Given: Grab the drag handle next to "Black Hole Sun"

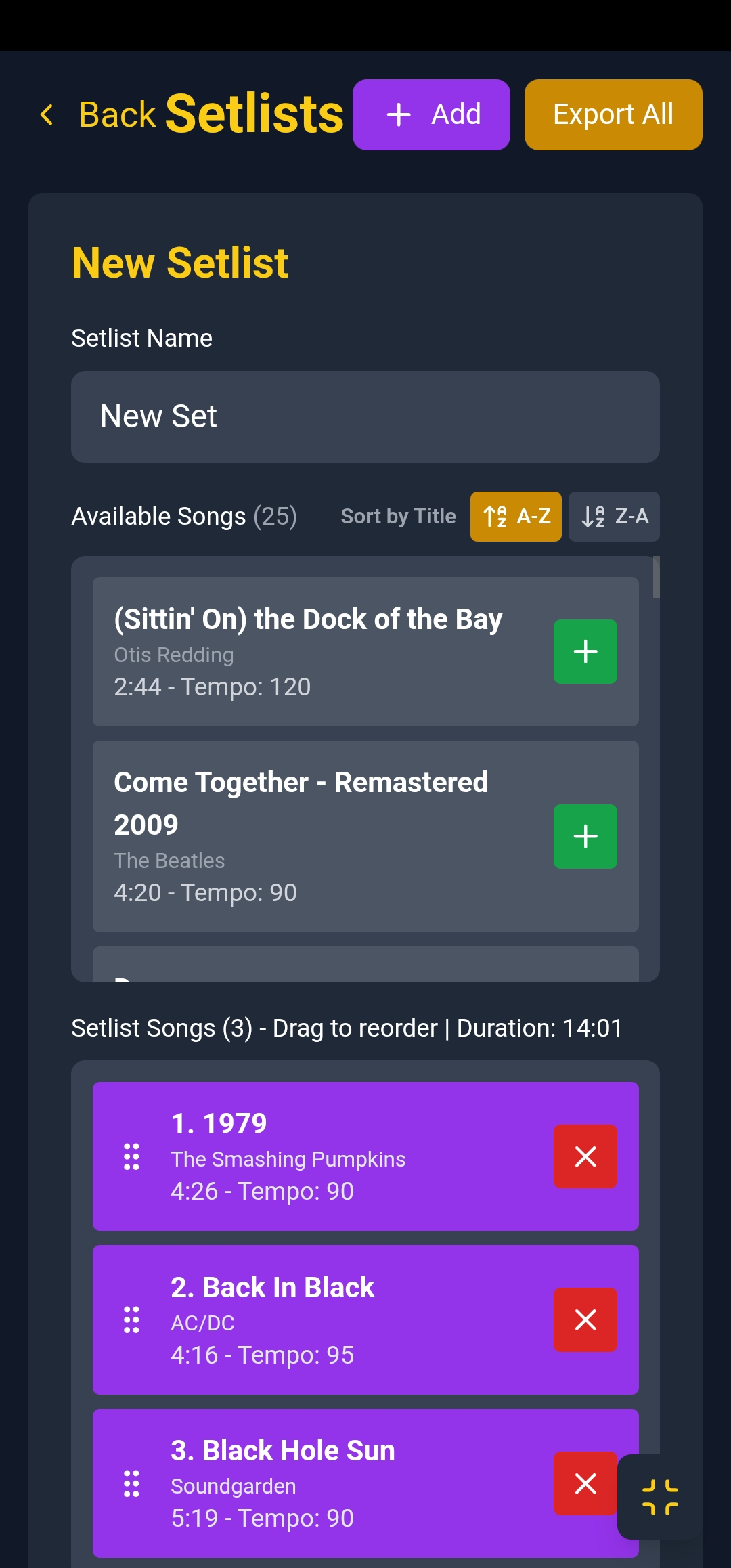Looking at the screenshot, I should (131, 1484).
